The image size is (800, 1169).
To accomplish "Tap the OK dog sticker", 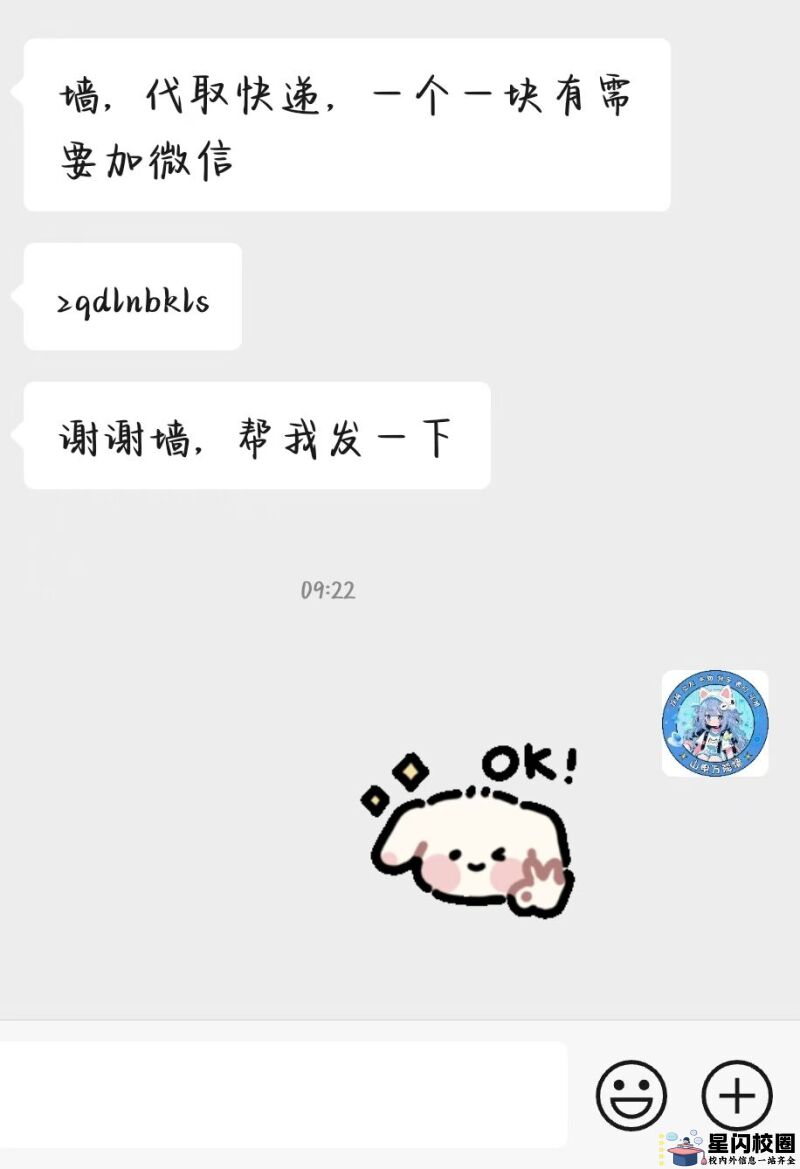I will pos(470,832).
